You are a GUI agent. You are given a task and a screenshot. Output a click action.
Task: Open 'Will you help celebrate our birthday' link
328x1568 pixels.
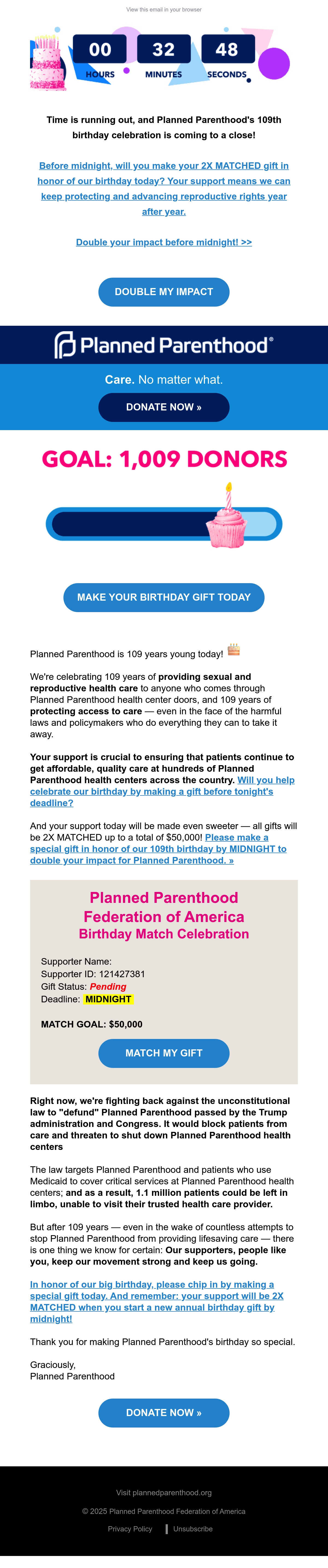coord(162,791)
